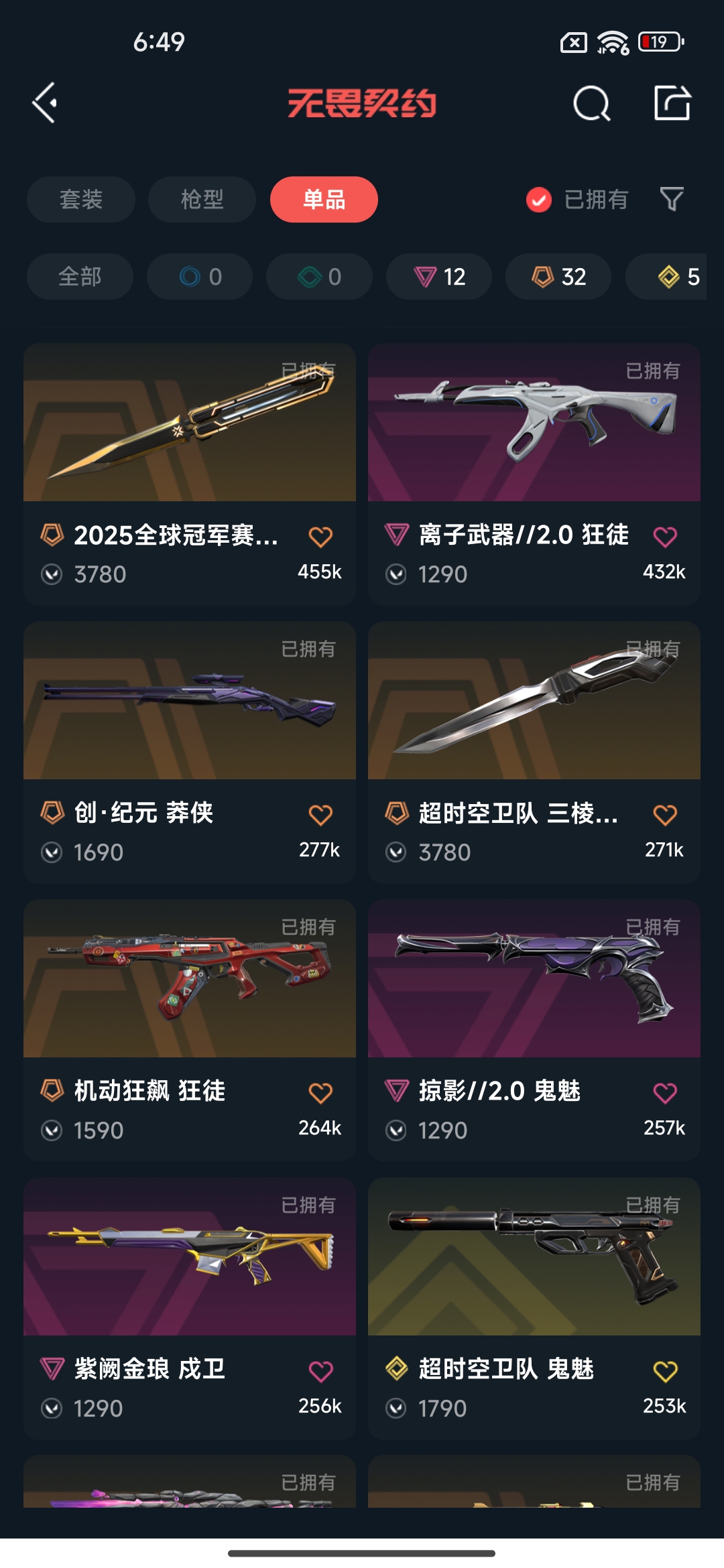Screen dimensions: 724x1568
Task: Select the 全部 rarity chip
Action: [80, 277]
